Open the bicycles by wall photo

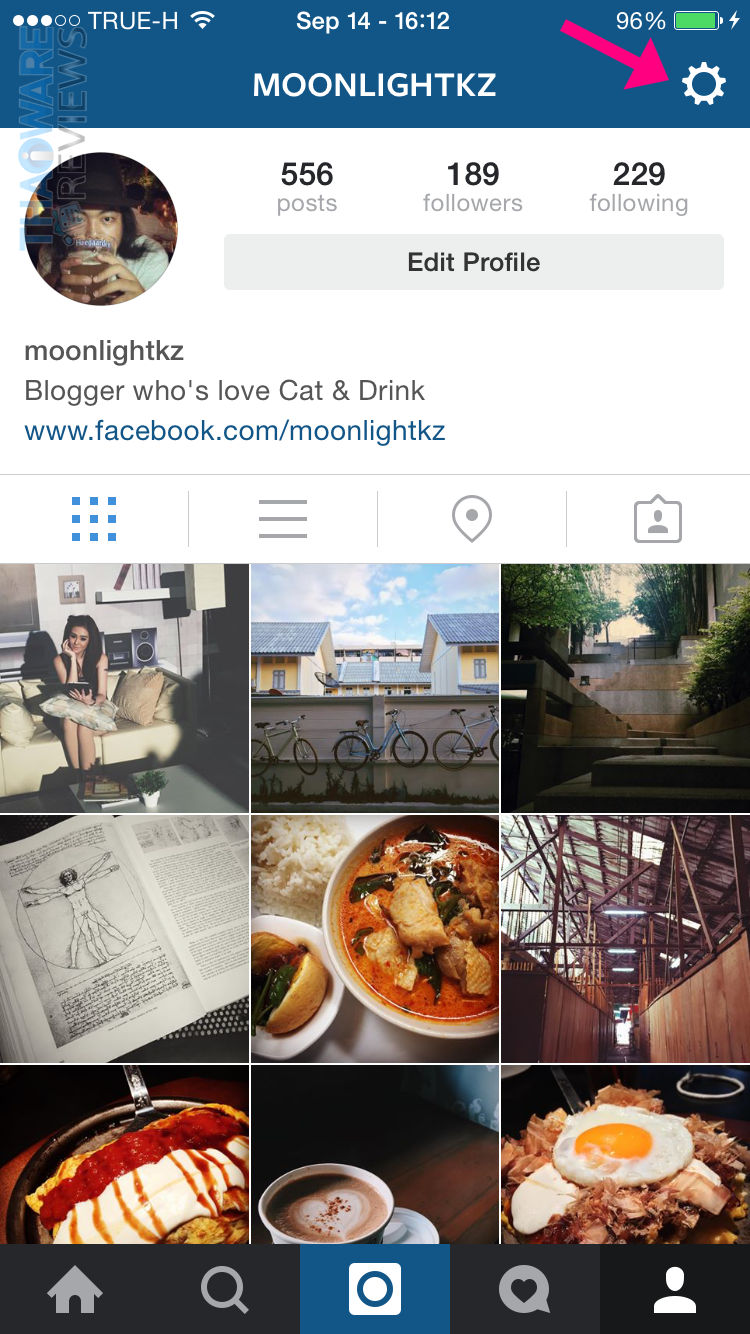click(374, 687)
